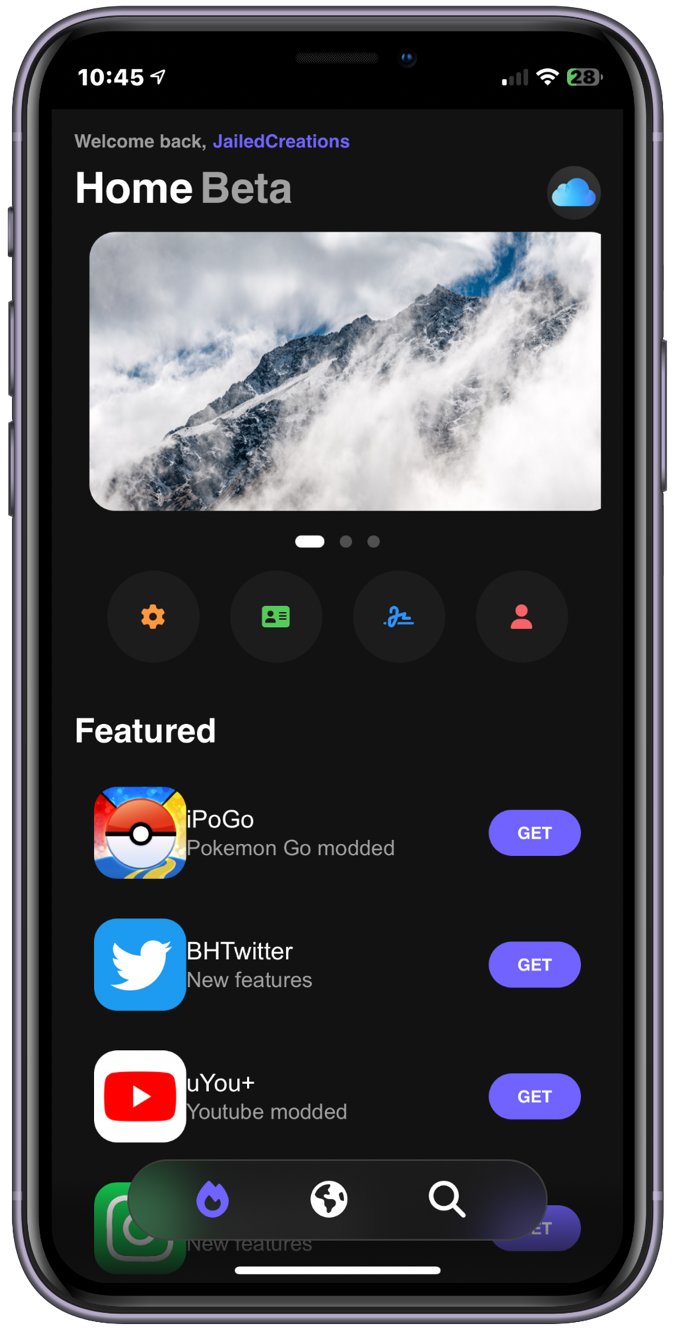675x1336 pixels.
Task: Open the red profile shortcut
Action: (521, 617)
